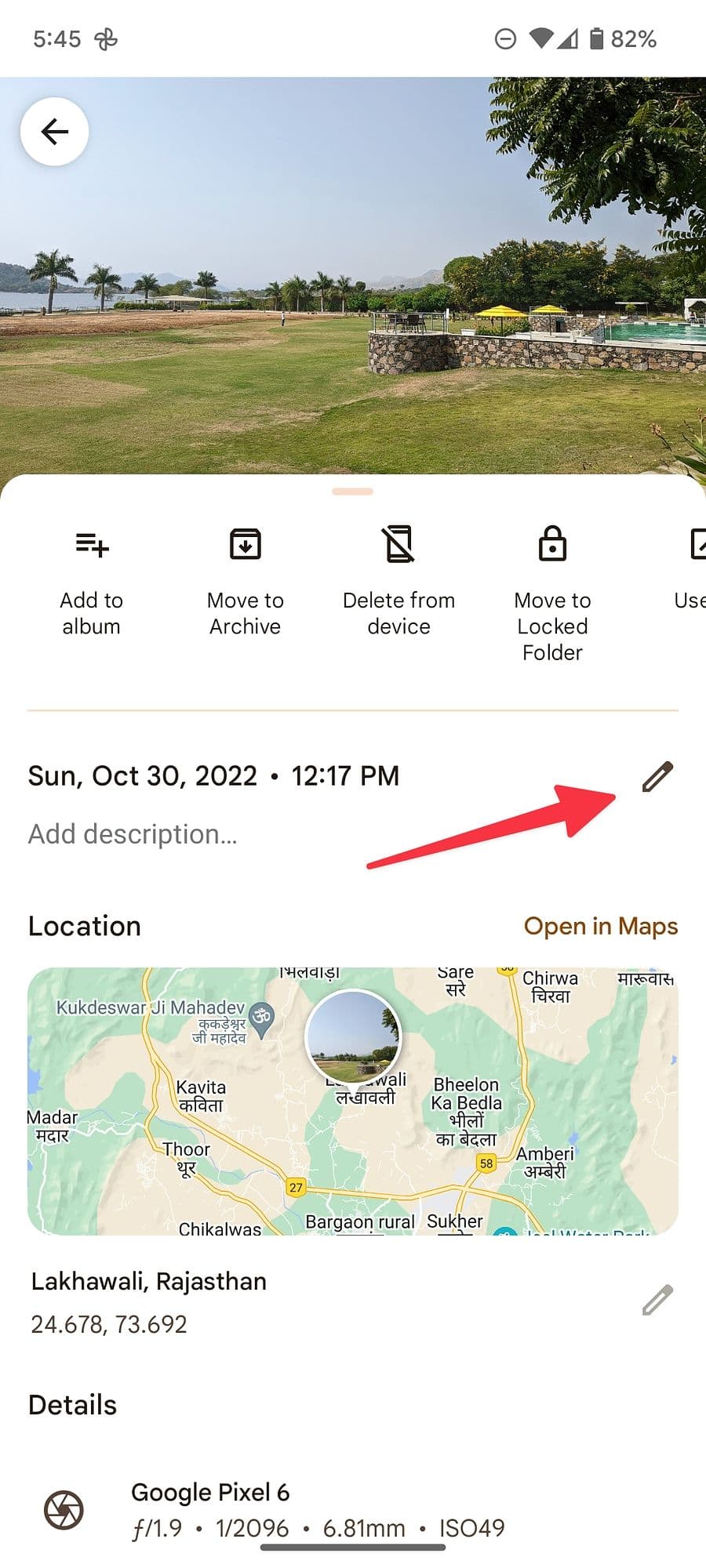
Task: Edit the Lakhawali, Rajasthan location
Action: pos(657,1300)
